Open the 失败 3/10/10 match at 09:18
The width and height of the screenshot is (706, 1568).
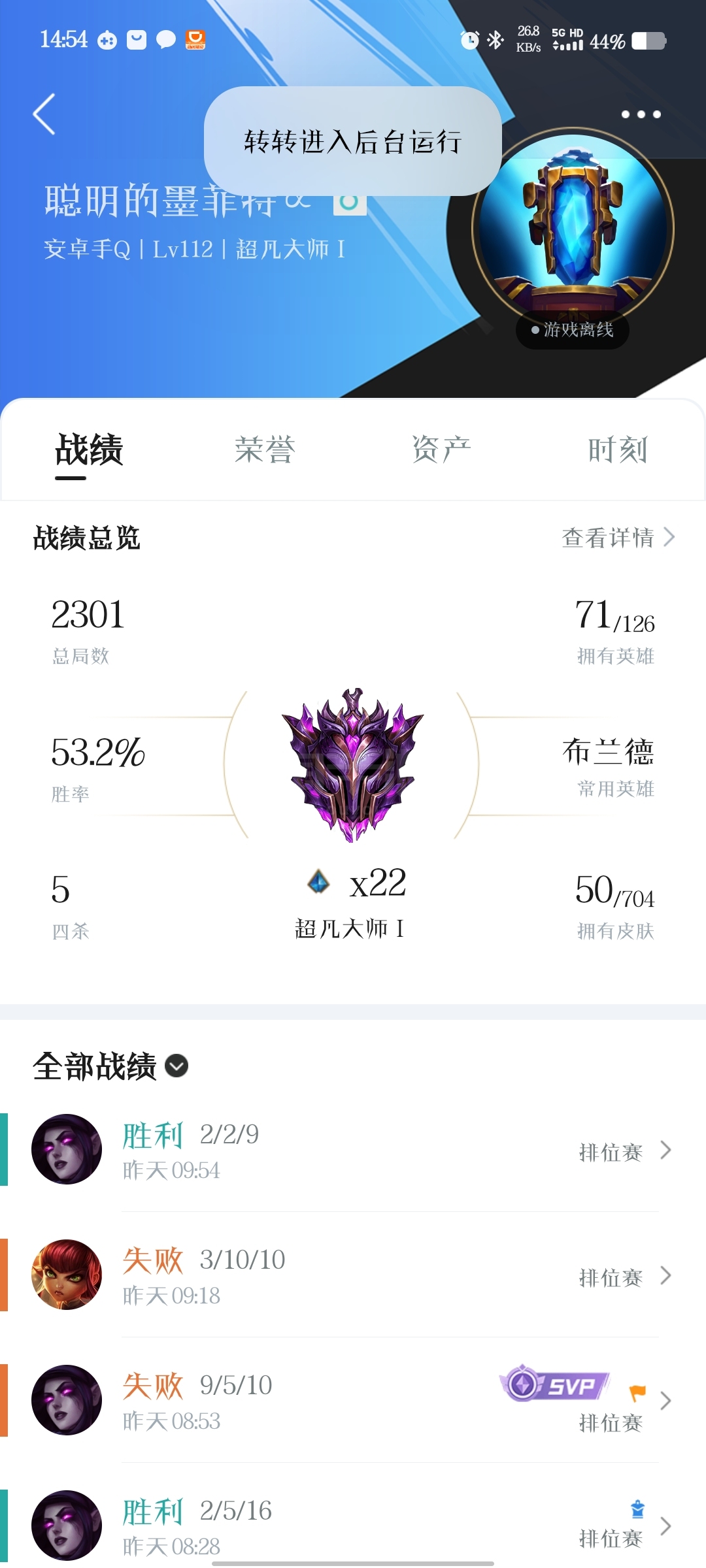(353, 1275)
